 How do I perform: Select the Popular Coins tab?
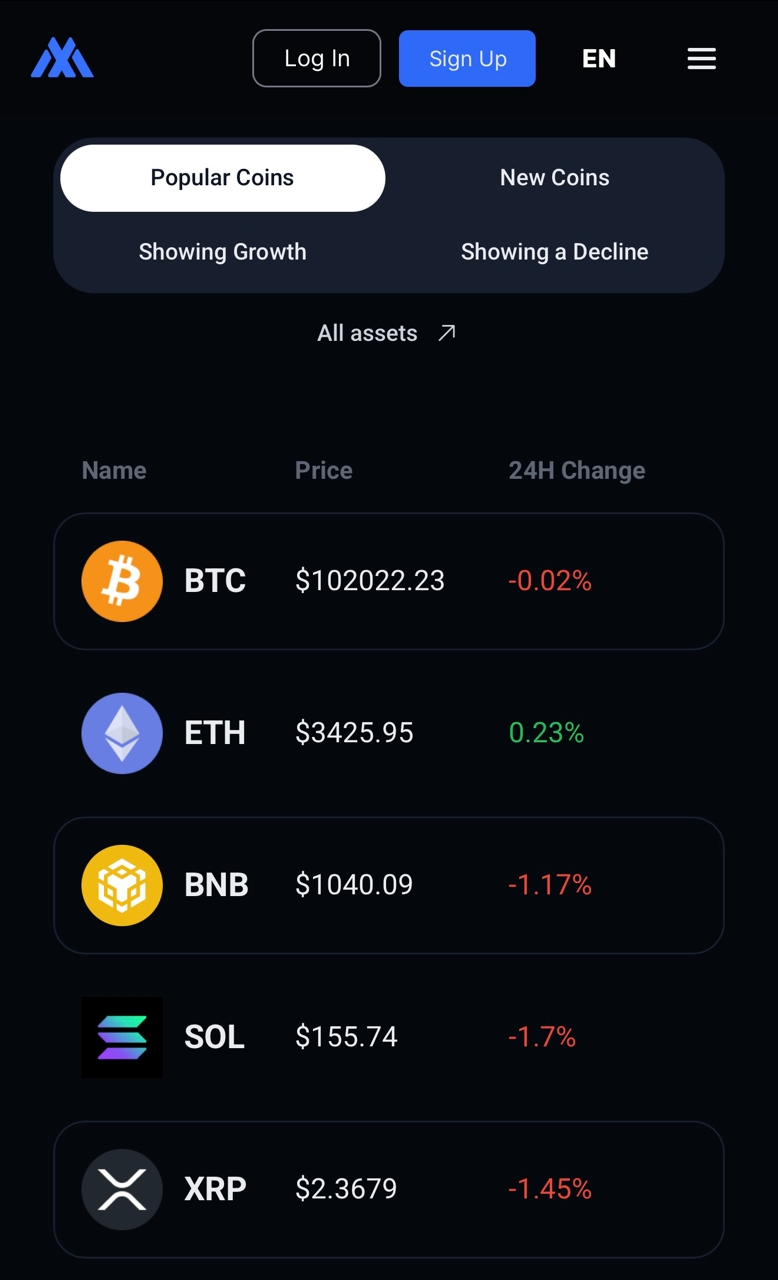click(222, 178)
